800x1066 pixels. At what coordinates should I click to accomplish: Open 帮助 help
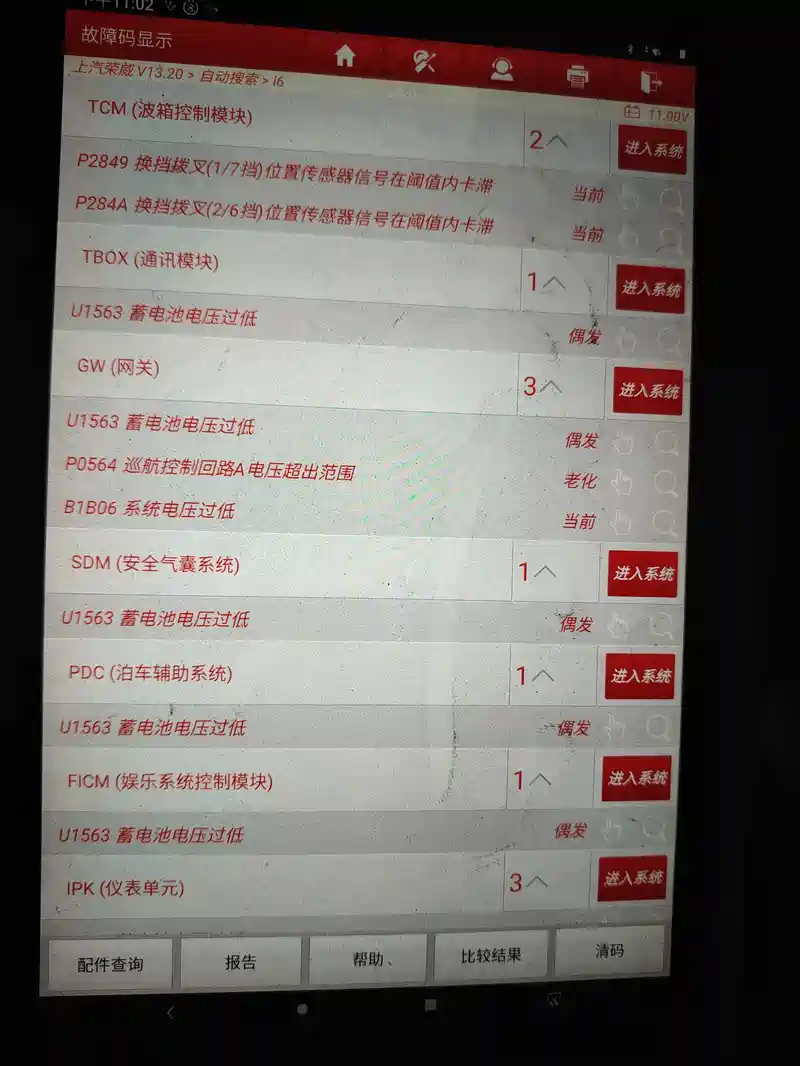pyautogui.click(x=369, y=960)
